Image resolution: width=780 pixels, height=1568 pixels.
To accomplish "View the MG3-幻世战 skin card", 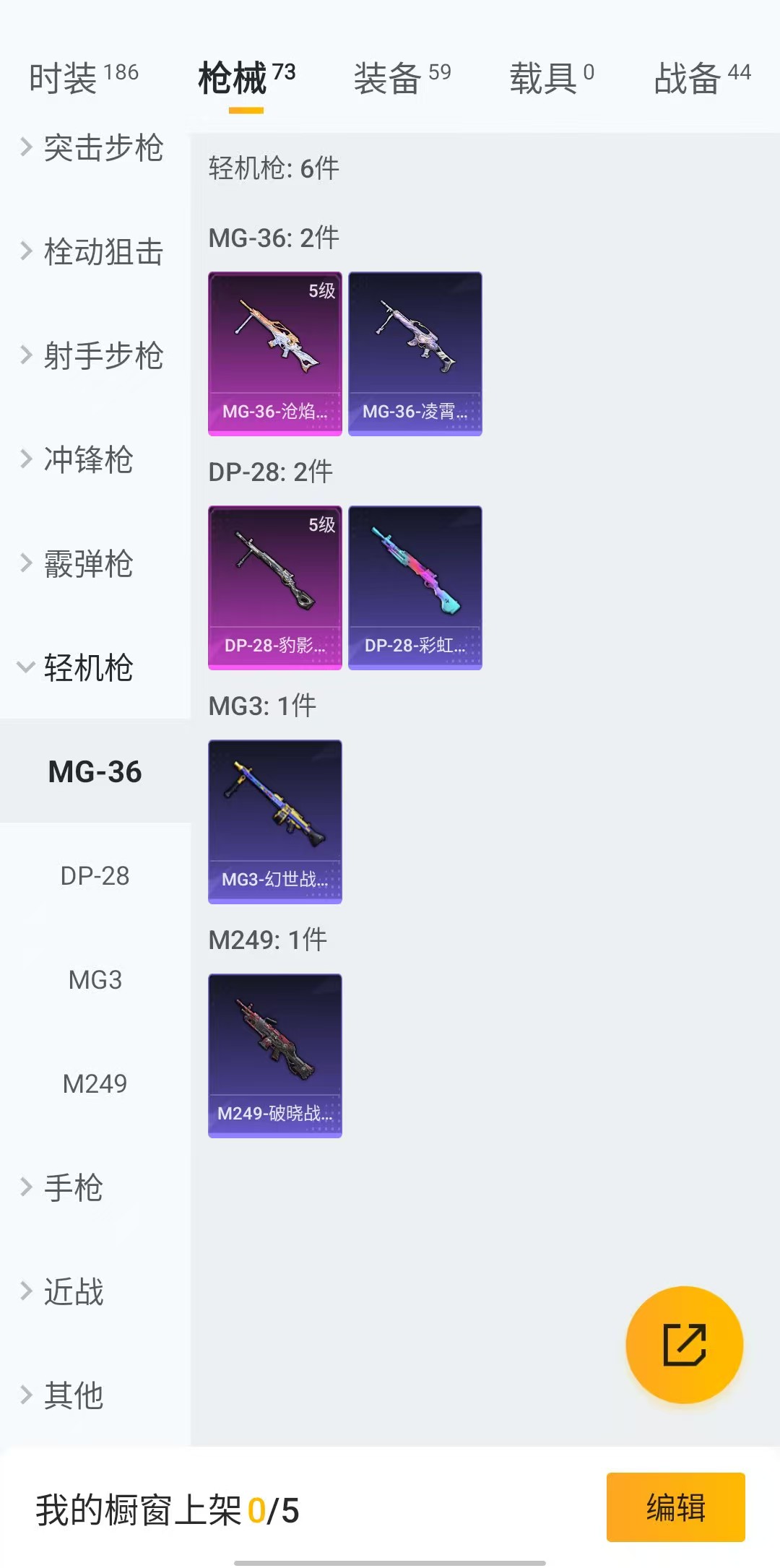I will 274,822.
